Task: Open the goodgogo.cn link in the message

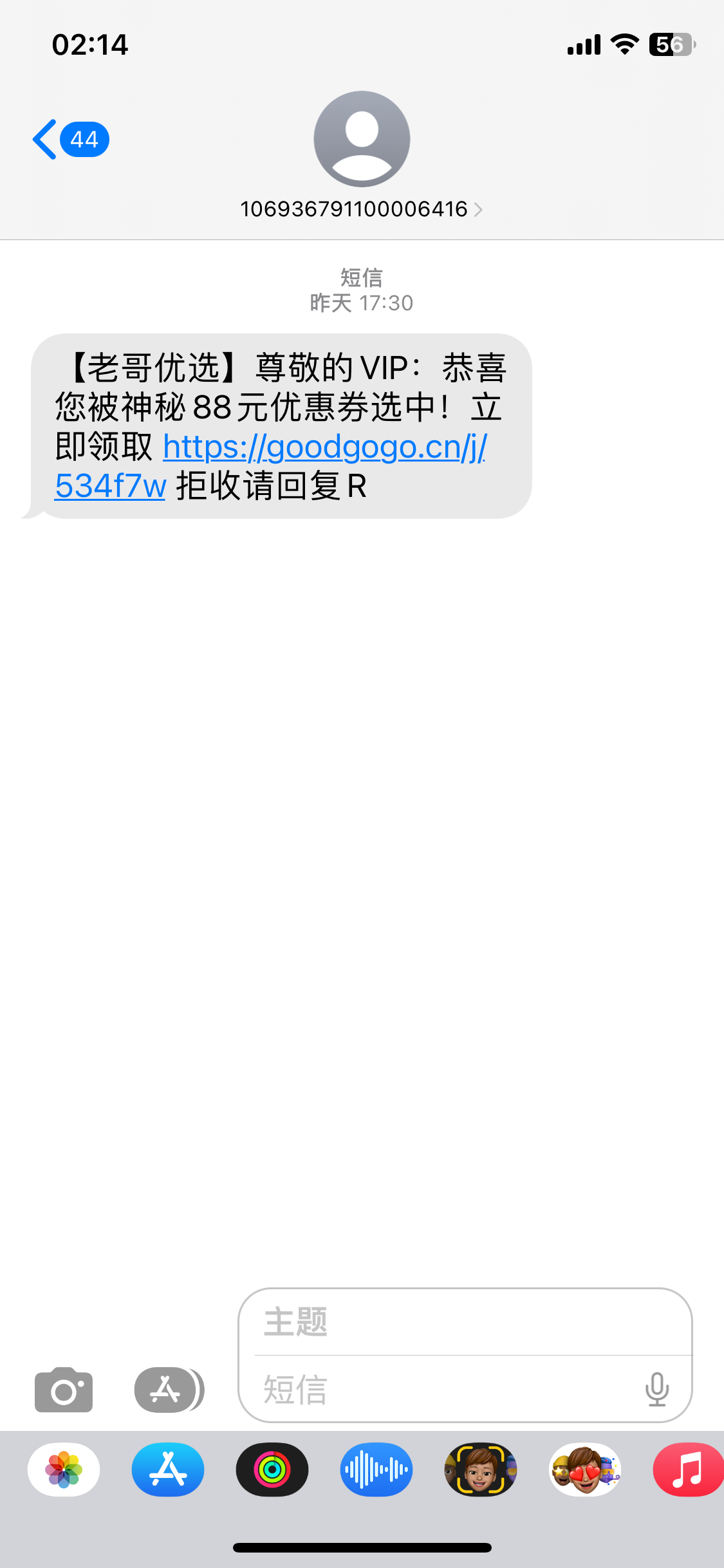Action: [x=324, y=447]
